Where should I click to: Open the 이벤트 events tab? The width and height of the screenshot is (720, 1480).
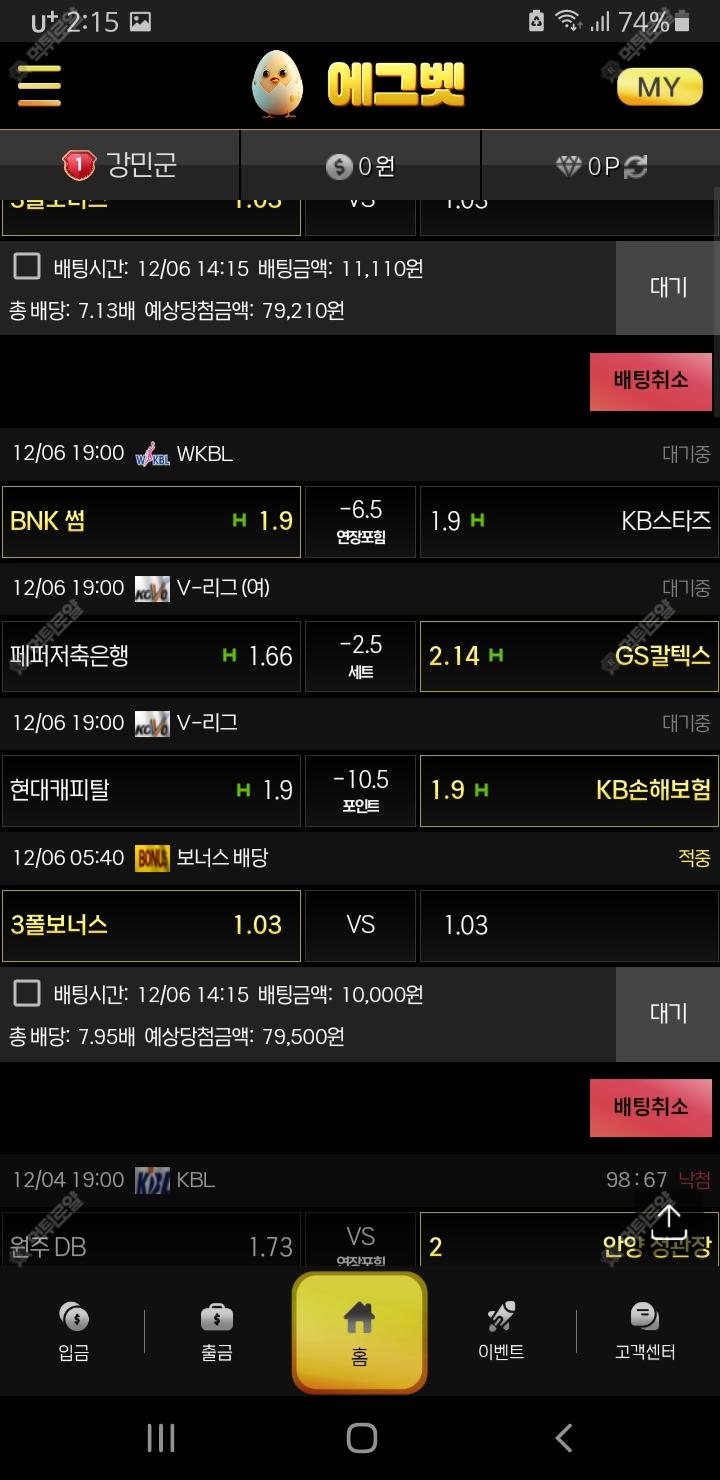tap(502, 1332)
